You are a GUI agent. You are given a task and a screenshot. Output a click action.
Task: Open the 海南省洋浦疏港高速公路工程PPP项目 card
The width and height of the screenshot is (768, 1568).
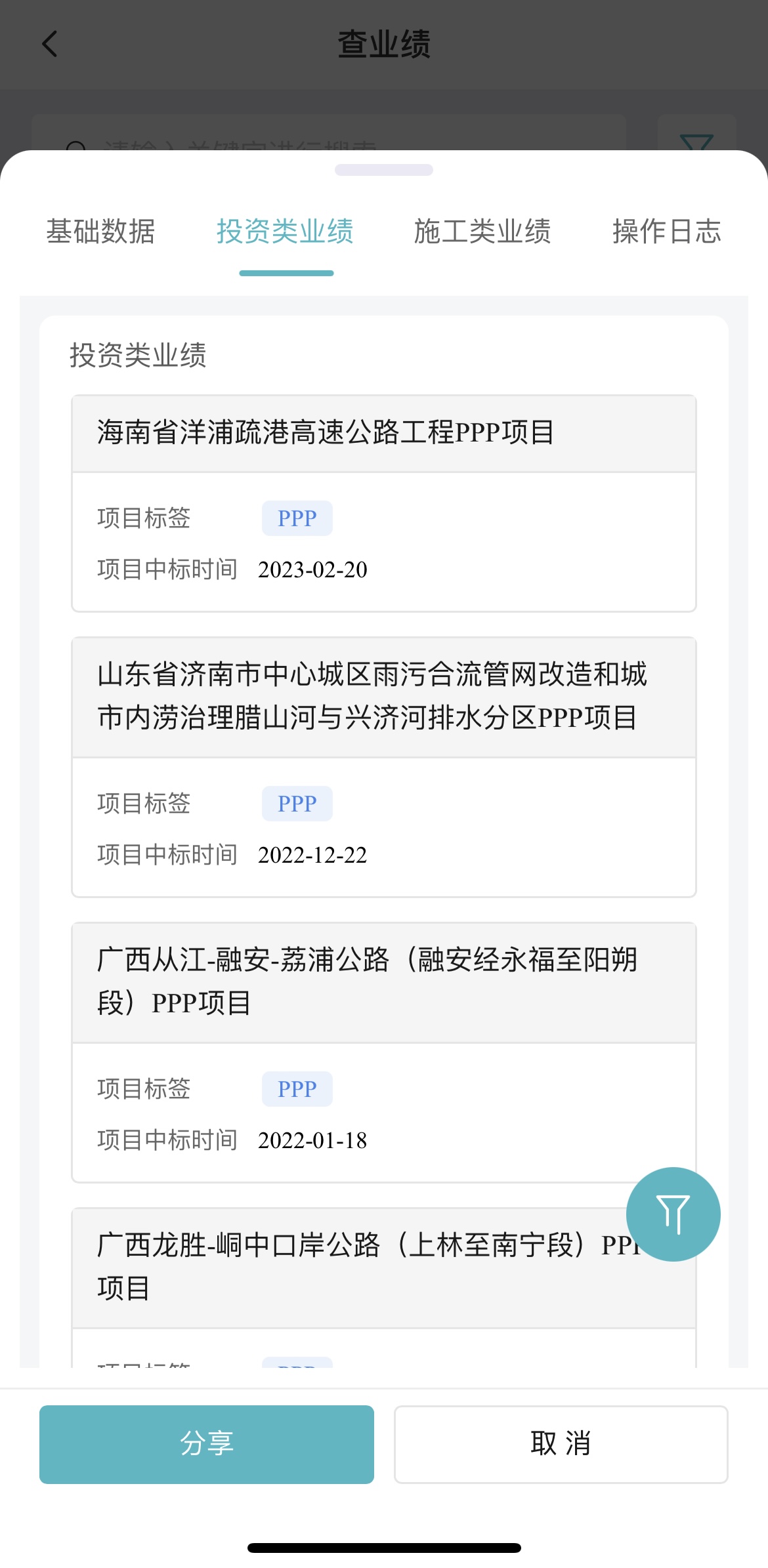384,503
